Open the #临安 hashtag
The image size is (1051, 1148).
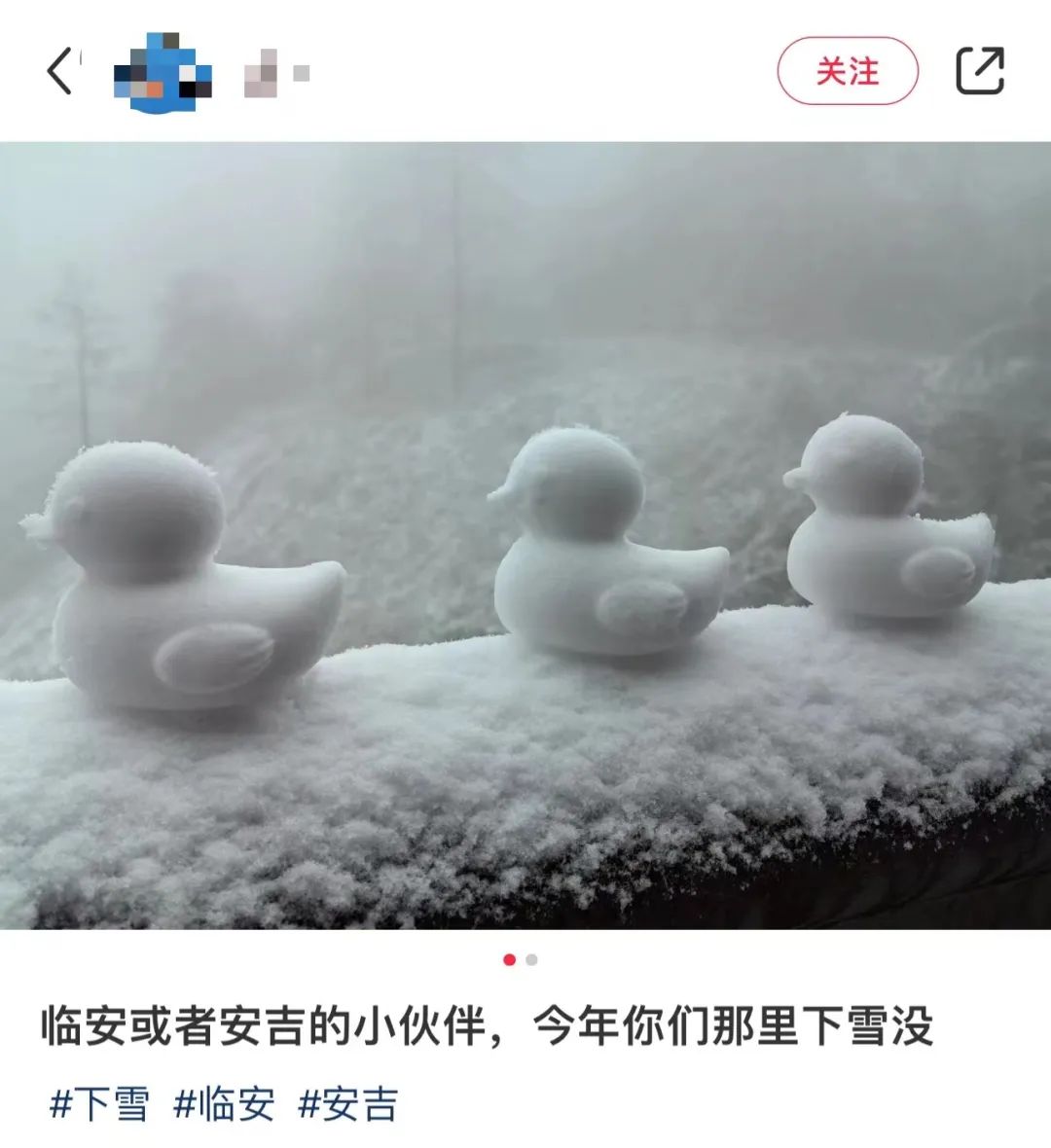(224, 1104)
